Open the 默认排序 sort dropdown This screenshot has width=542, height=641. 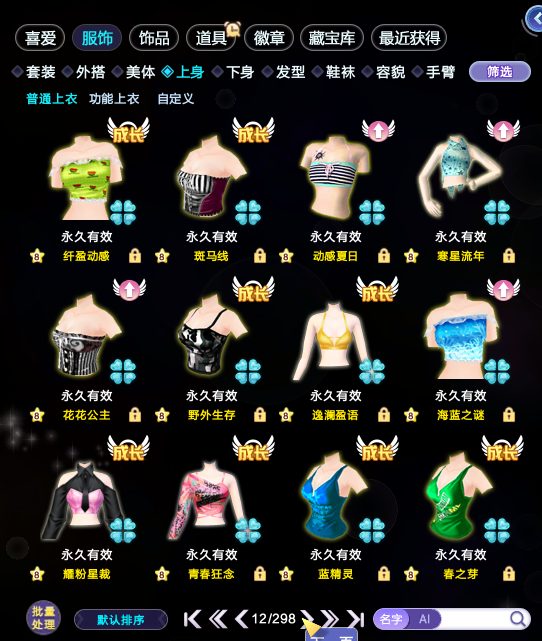(121, 620)
